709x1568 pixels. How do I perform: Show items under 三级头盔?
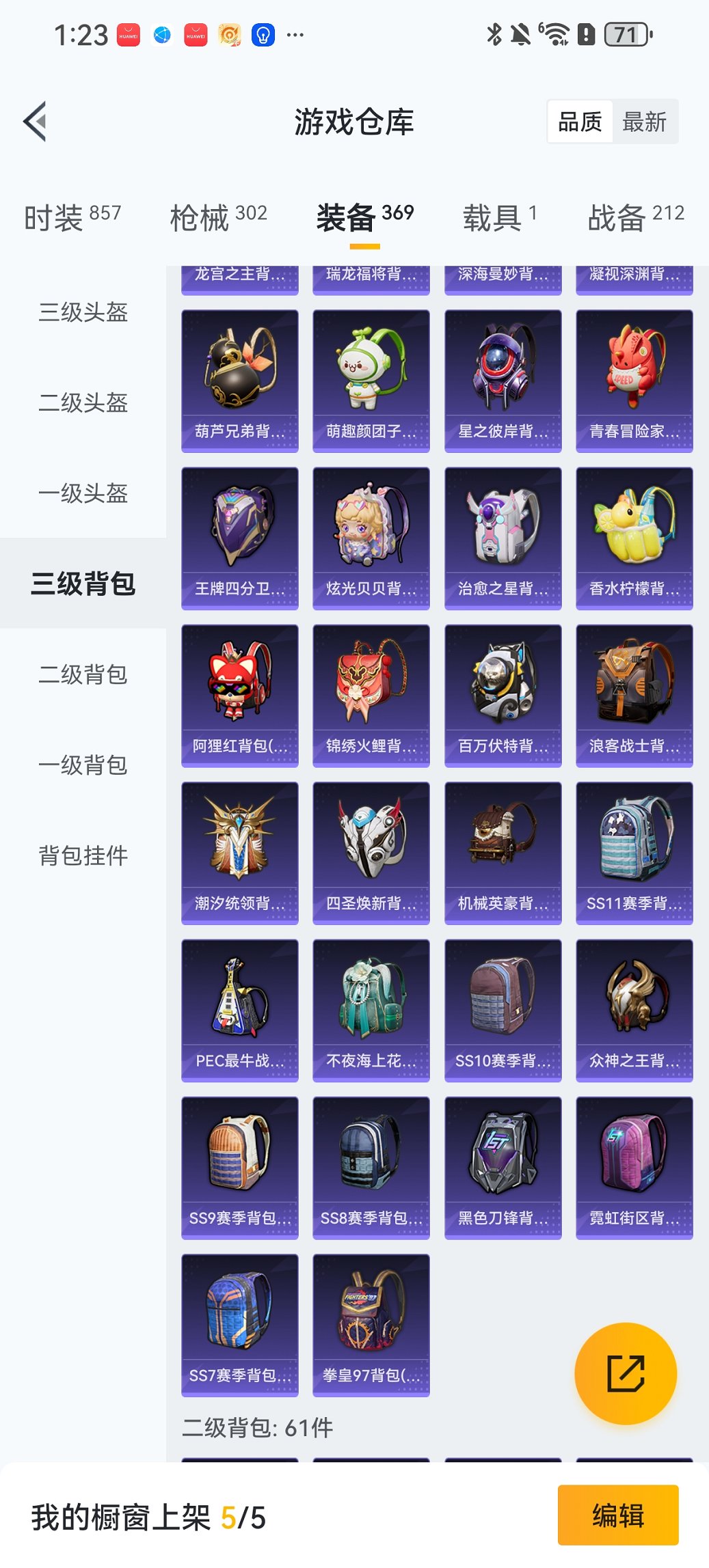click(82, 313)
